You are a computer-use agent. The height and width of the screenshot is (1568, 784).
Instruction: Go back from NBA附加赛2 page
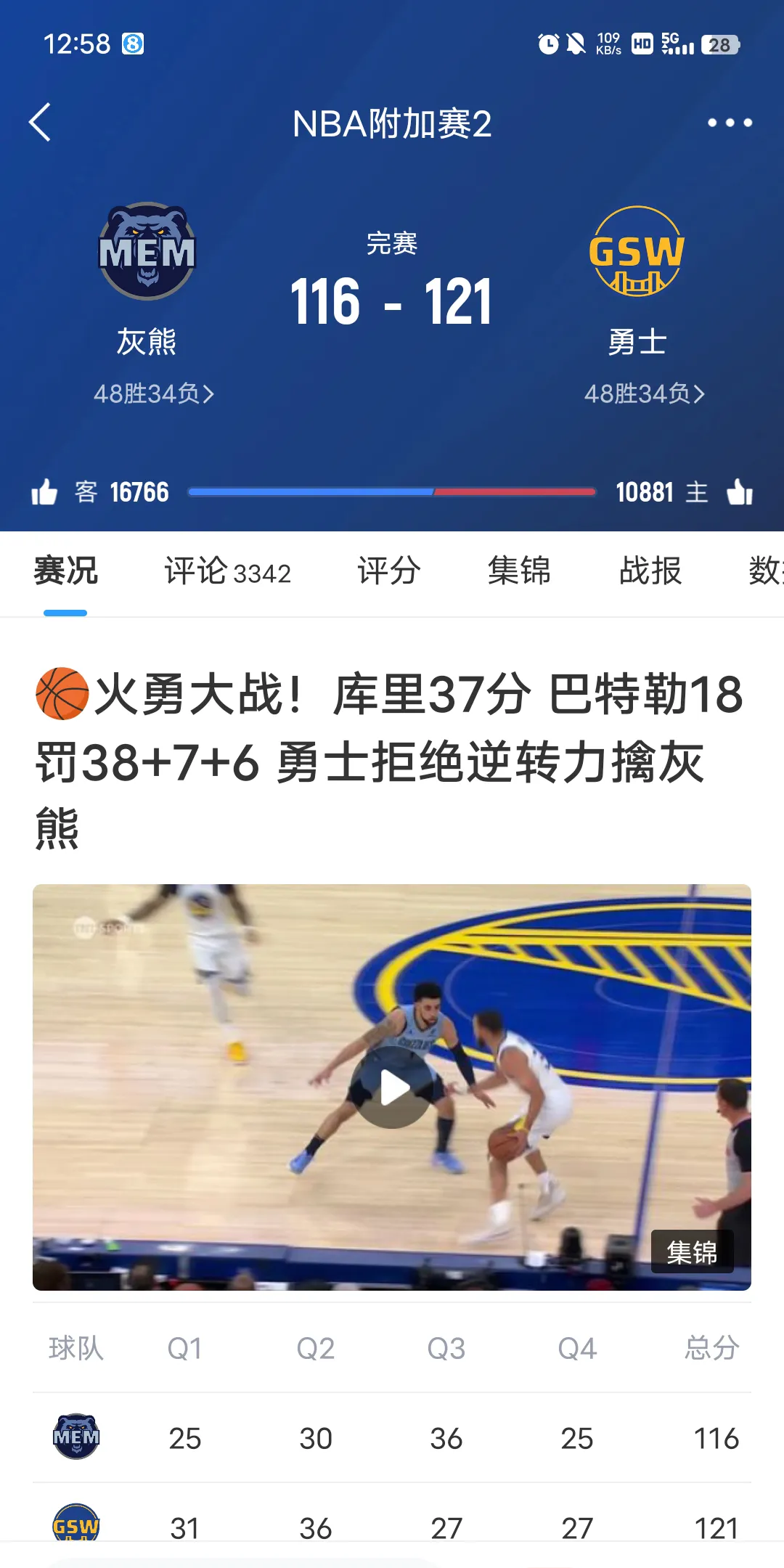pos(41,122)
